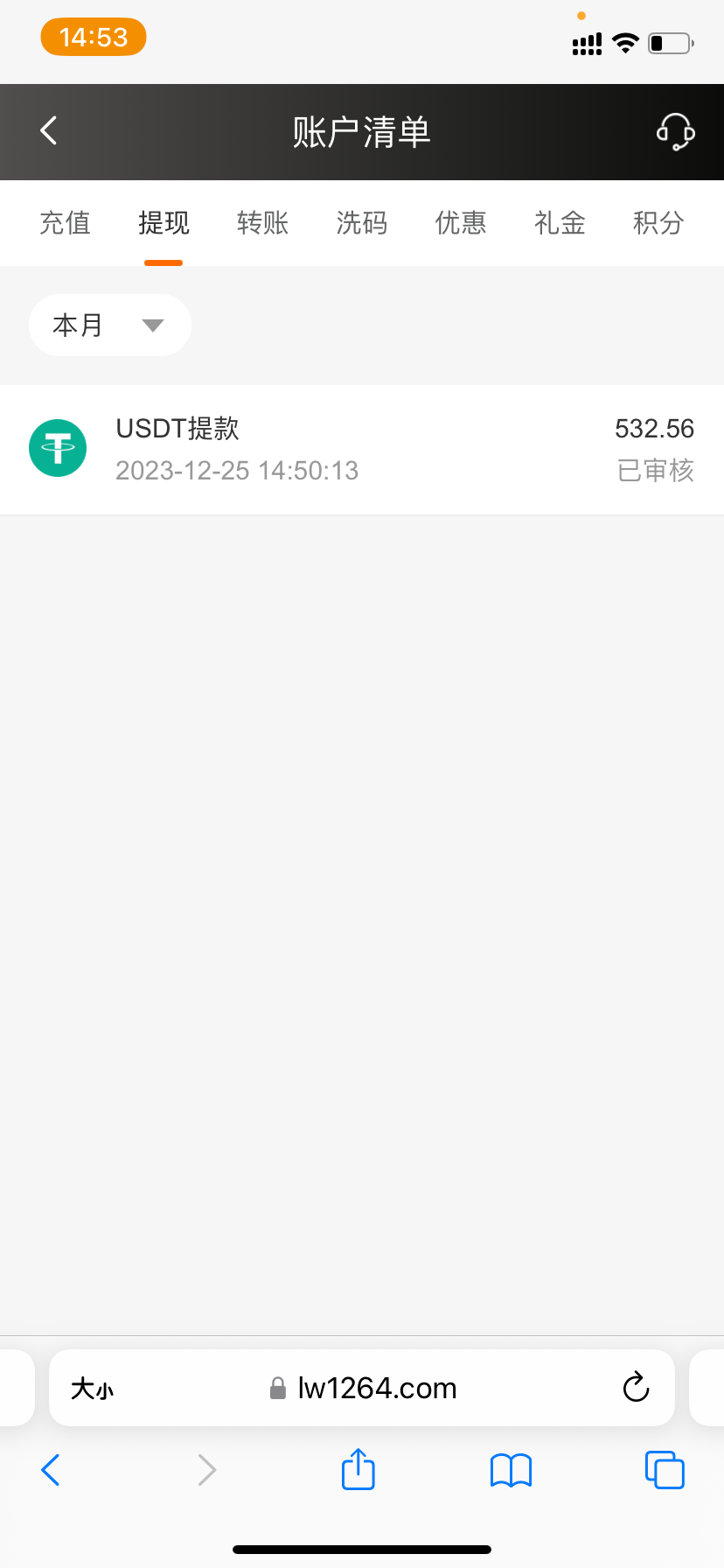Select the 提现 tab
The width and height of the screenshot is (724, 1568).
(x=164, y=223)
